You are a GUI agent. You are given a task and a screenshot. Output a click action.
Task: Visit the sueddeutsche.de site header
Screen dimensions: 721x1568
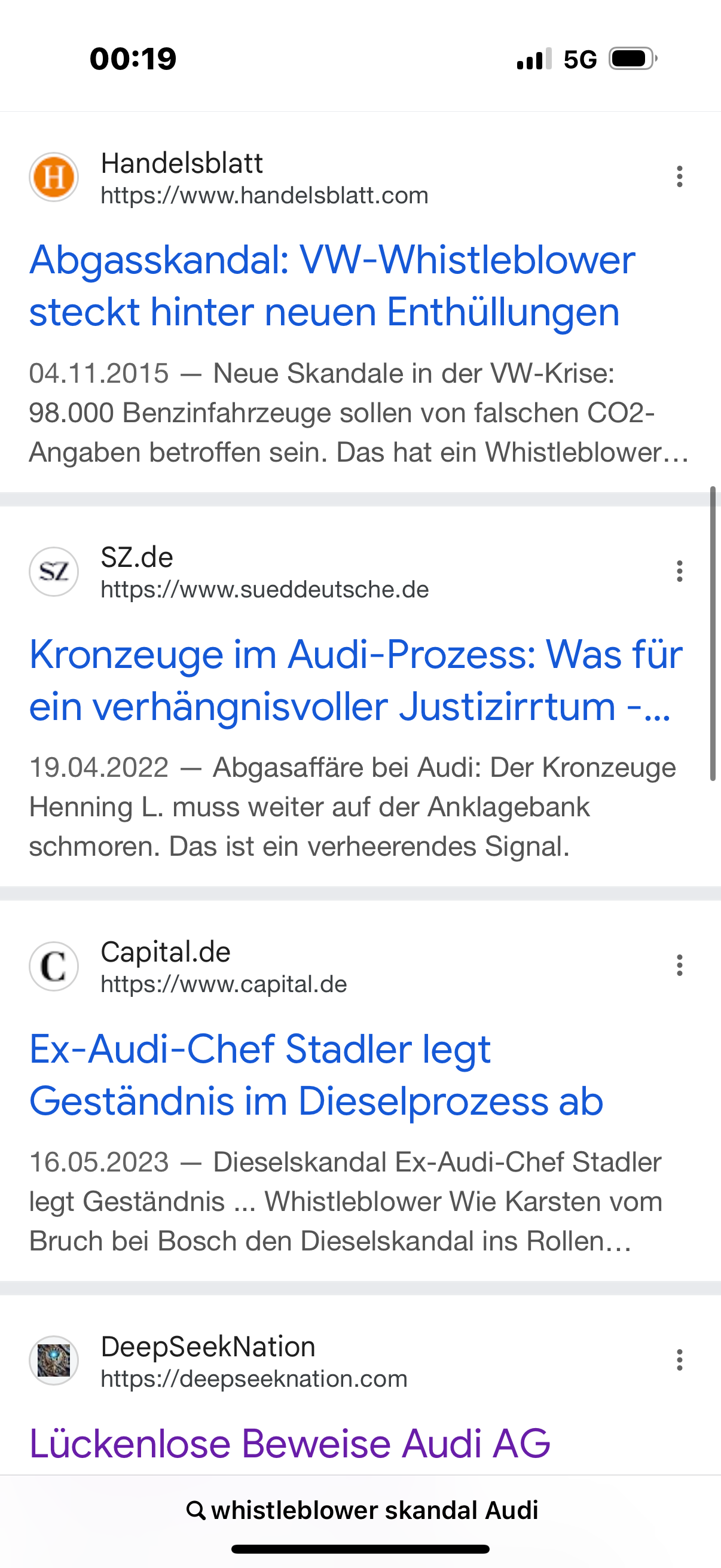264,573
